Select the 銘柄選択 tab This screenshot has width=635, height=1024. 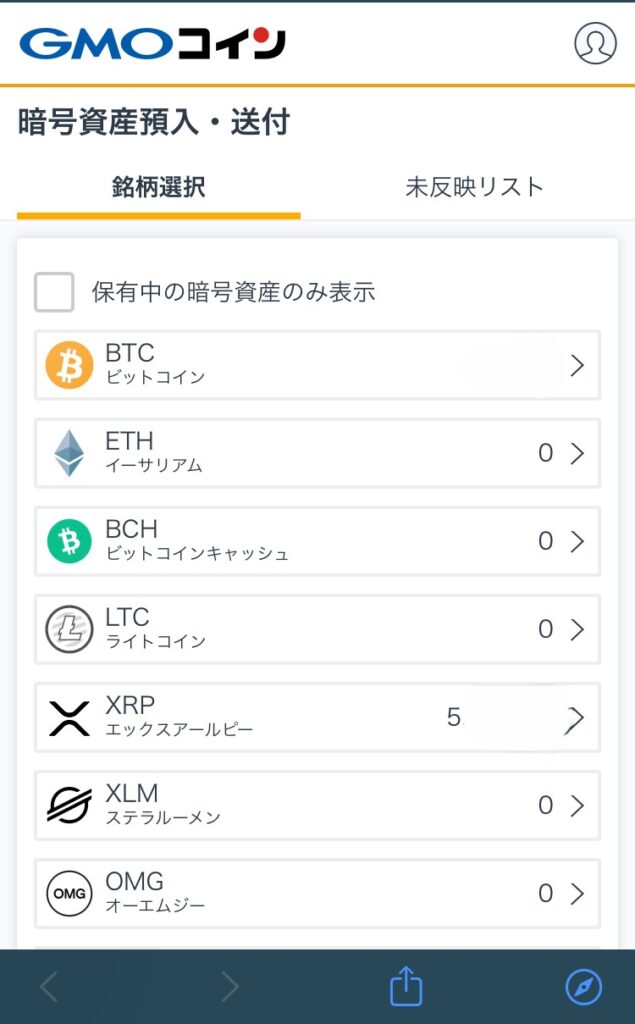(159, 187)
